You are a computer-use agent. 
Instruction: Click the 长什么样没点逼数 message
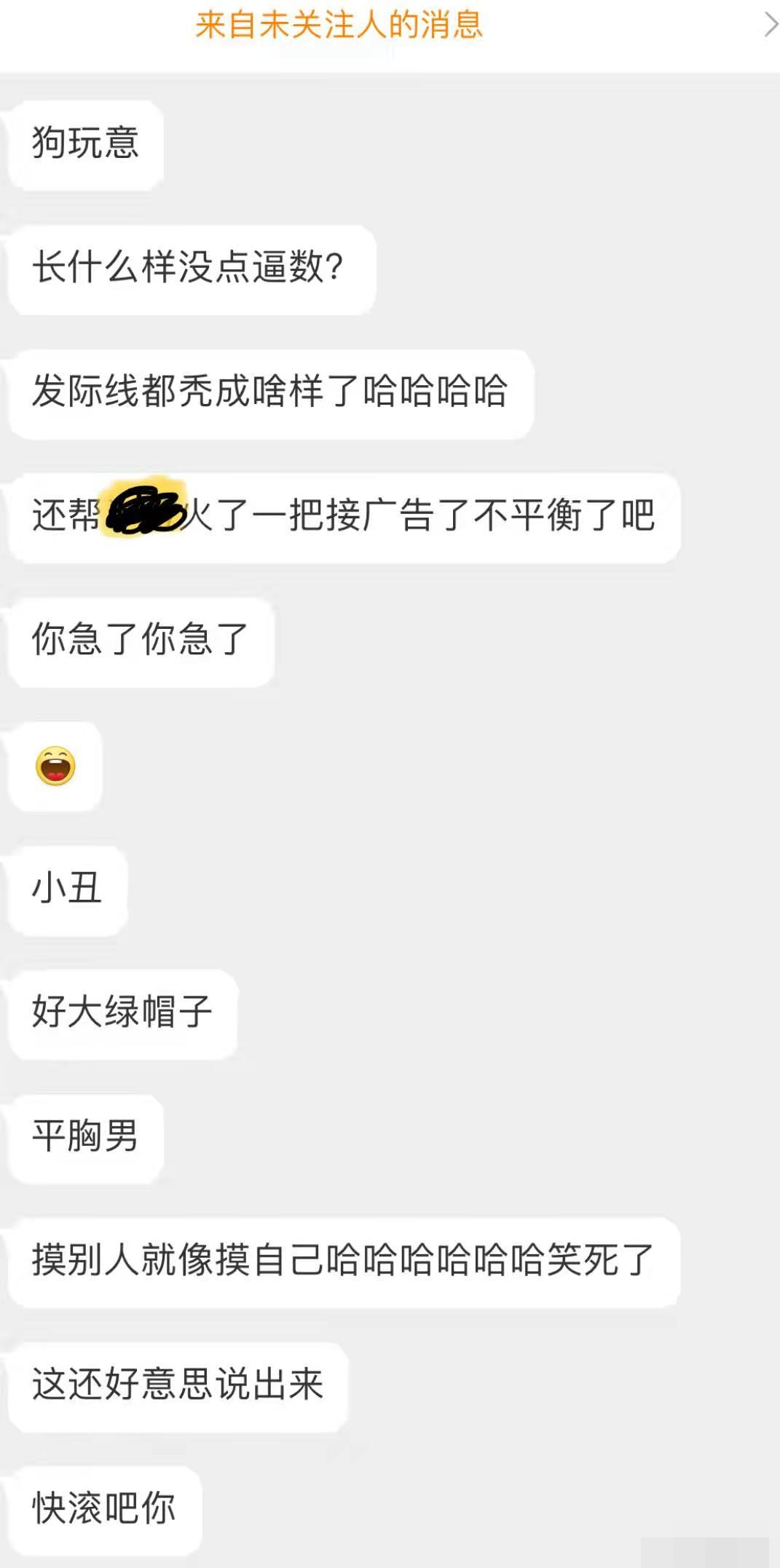pos(189,269)
